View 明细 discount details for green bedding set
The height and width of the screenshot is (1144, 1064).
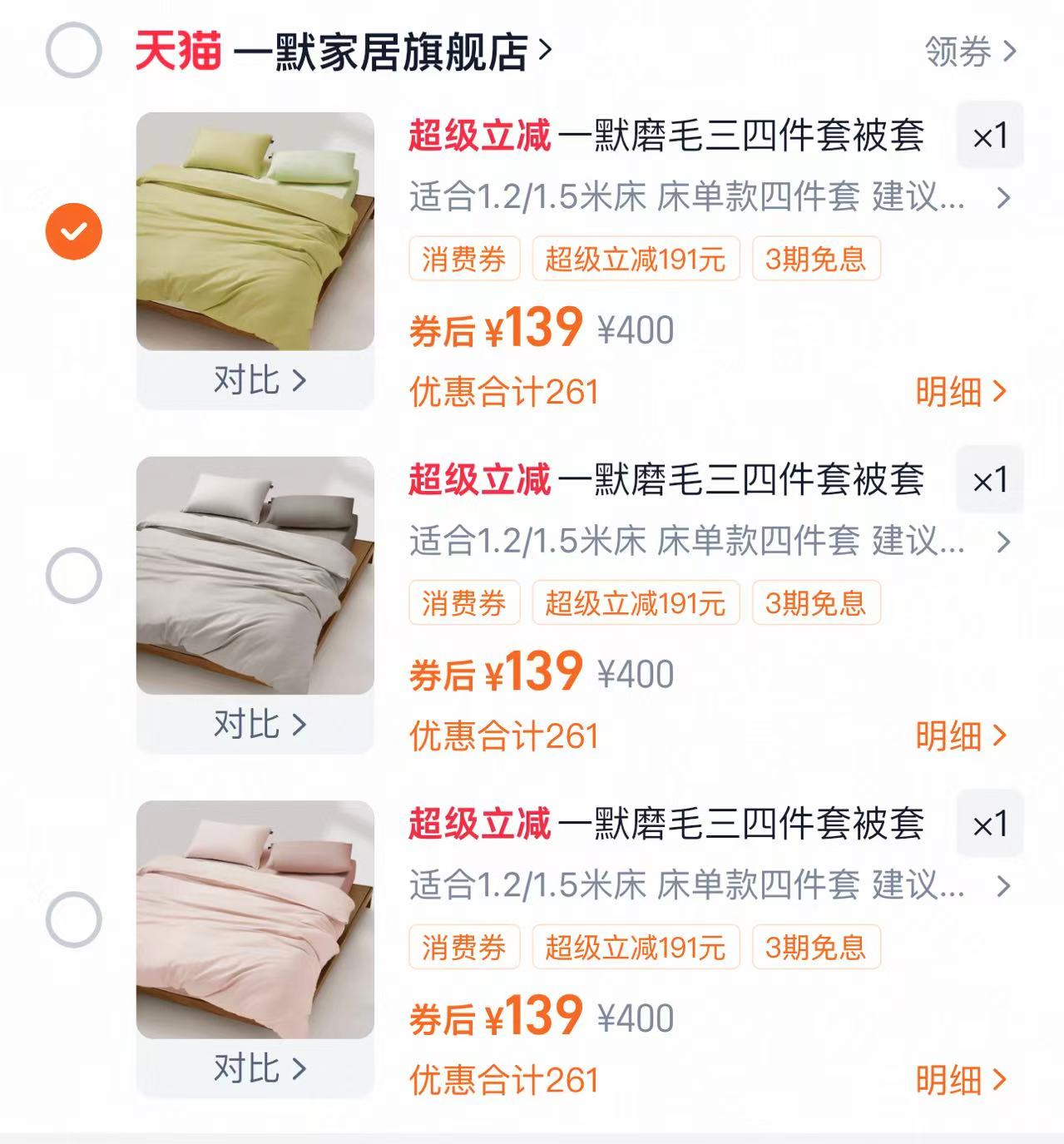(x=961, y=392)
